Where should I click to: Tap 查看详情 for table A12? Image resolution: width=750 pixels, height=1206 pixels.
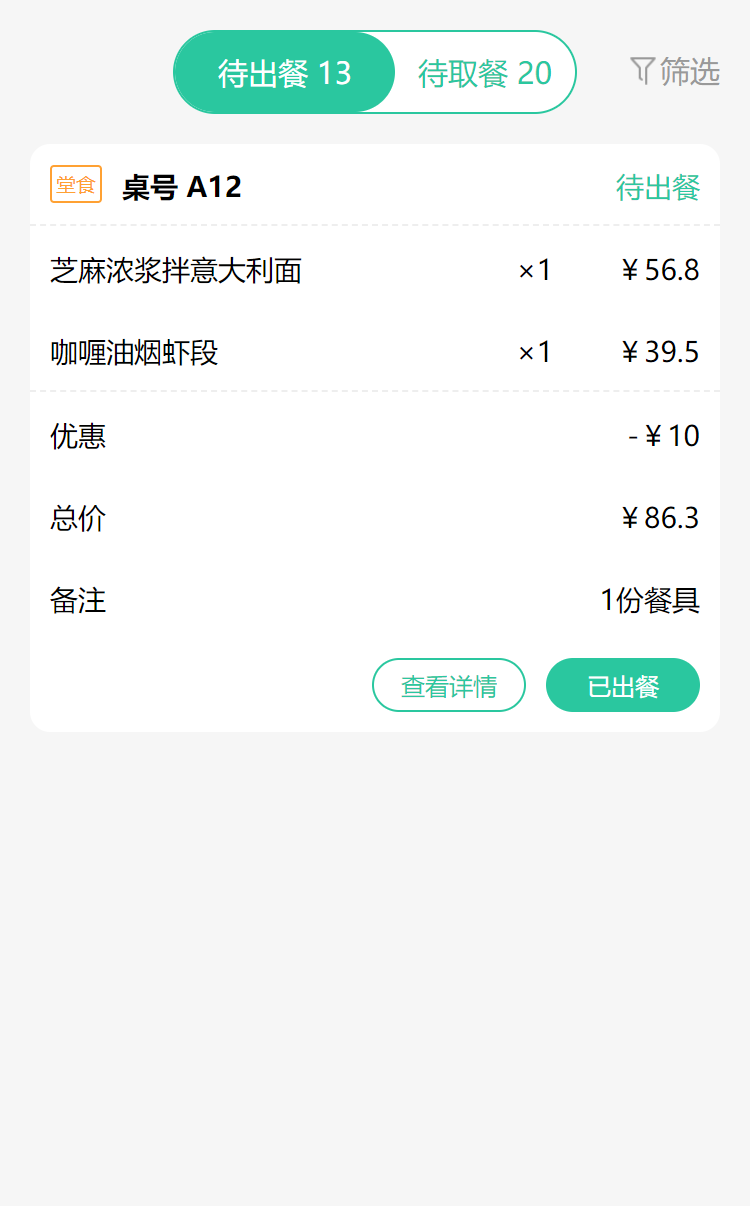(x=449, y=685)
